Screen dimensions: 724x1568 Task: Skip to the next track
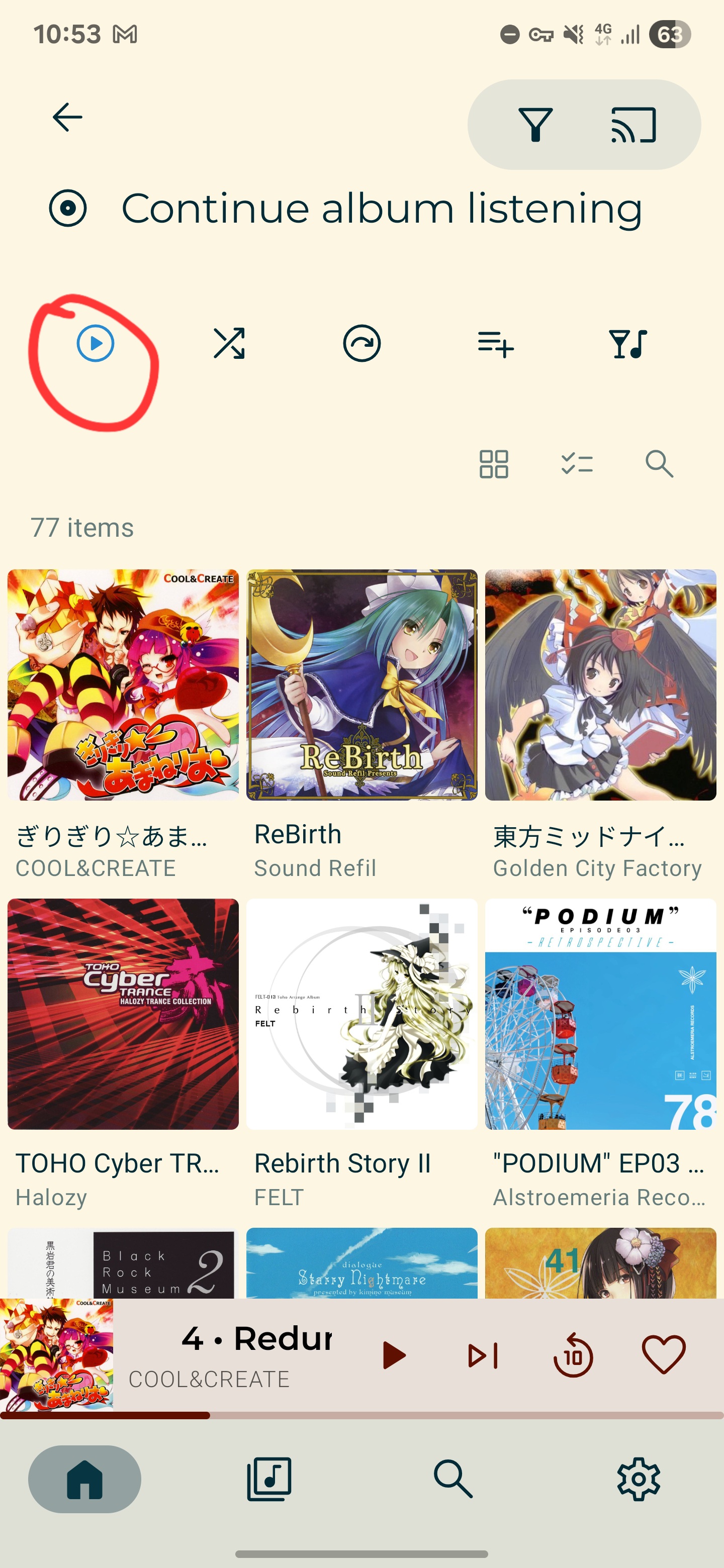pos(483,1356)
